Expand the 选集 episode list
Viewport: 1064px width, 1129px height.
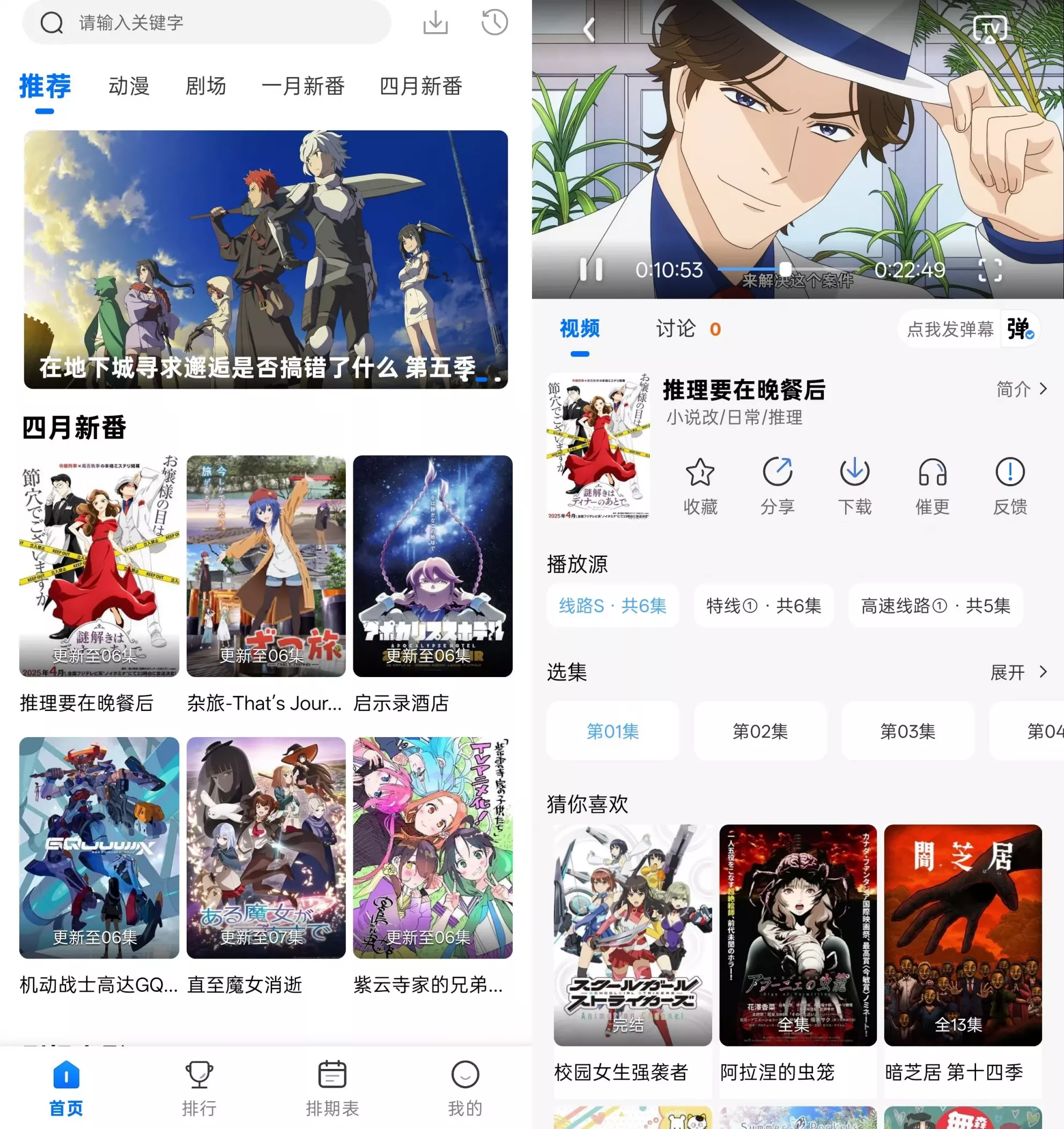point(1018,672)
